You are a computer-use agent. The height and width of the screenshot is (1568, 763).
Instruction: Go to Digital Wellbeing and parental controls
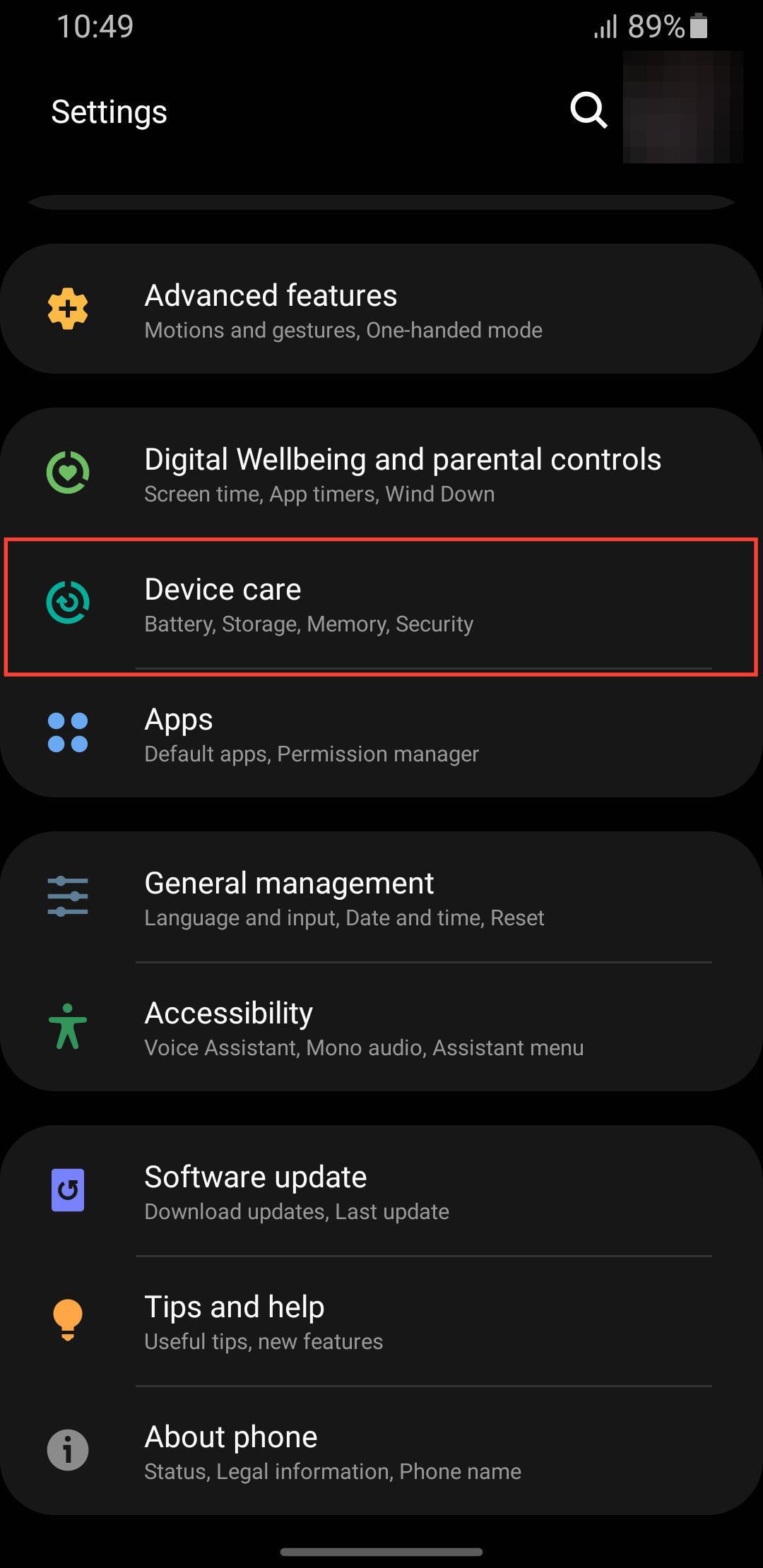click(x=381, y=473)
